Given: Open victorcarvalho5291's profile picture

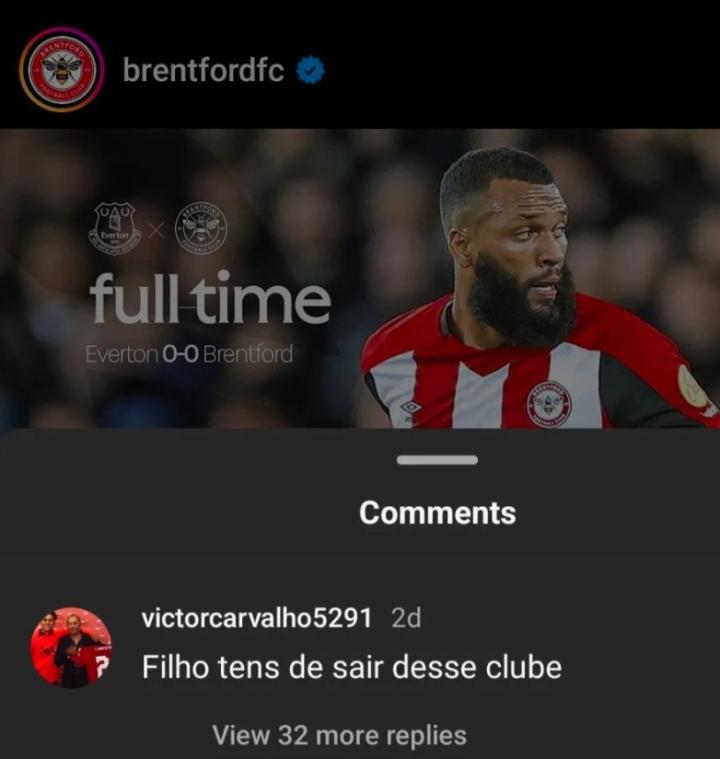Looking at the screenshot, I should (x=70, y=647).
